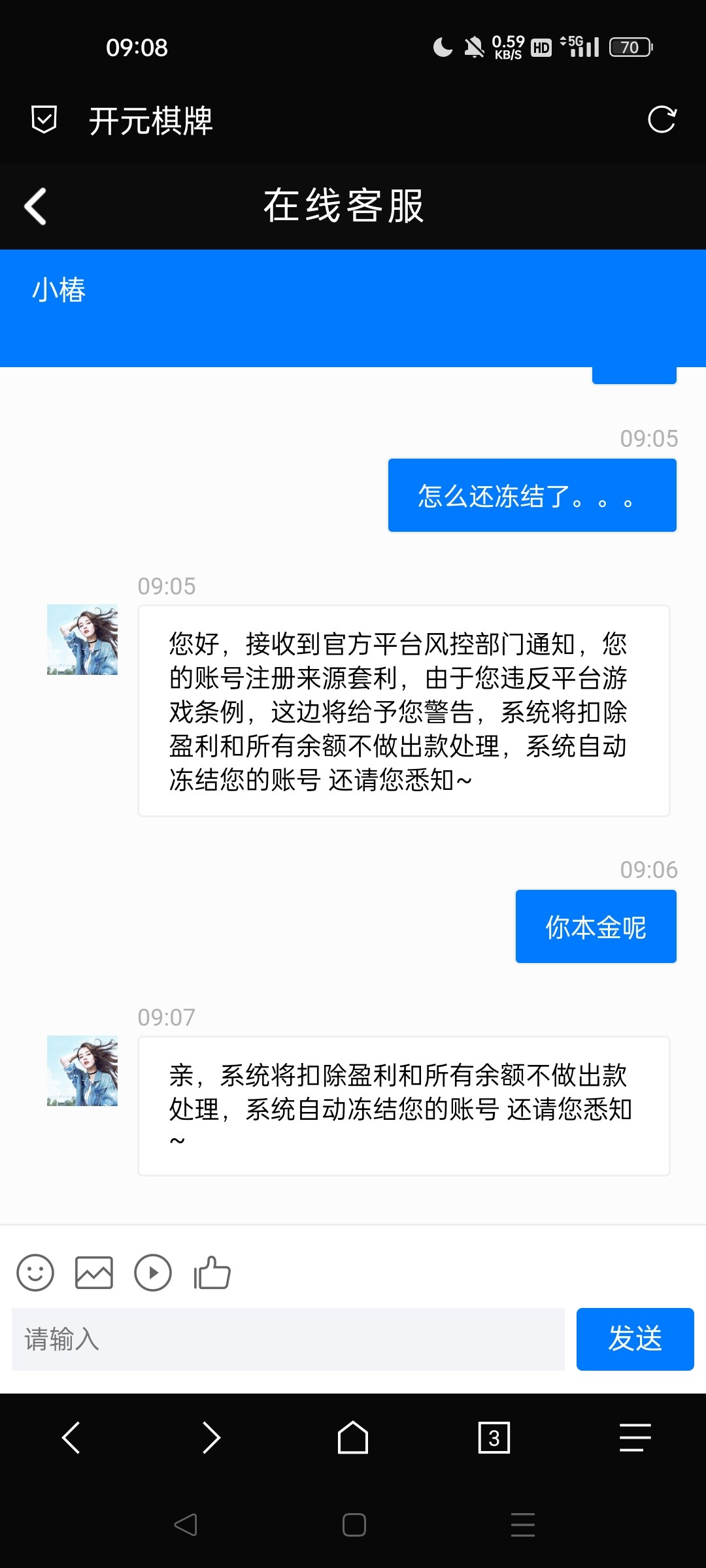Open the browser security shield icon

44,120
